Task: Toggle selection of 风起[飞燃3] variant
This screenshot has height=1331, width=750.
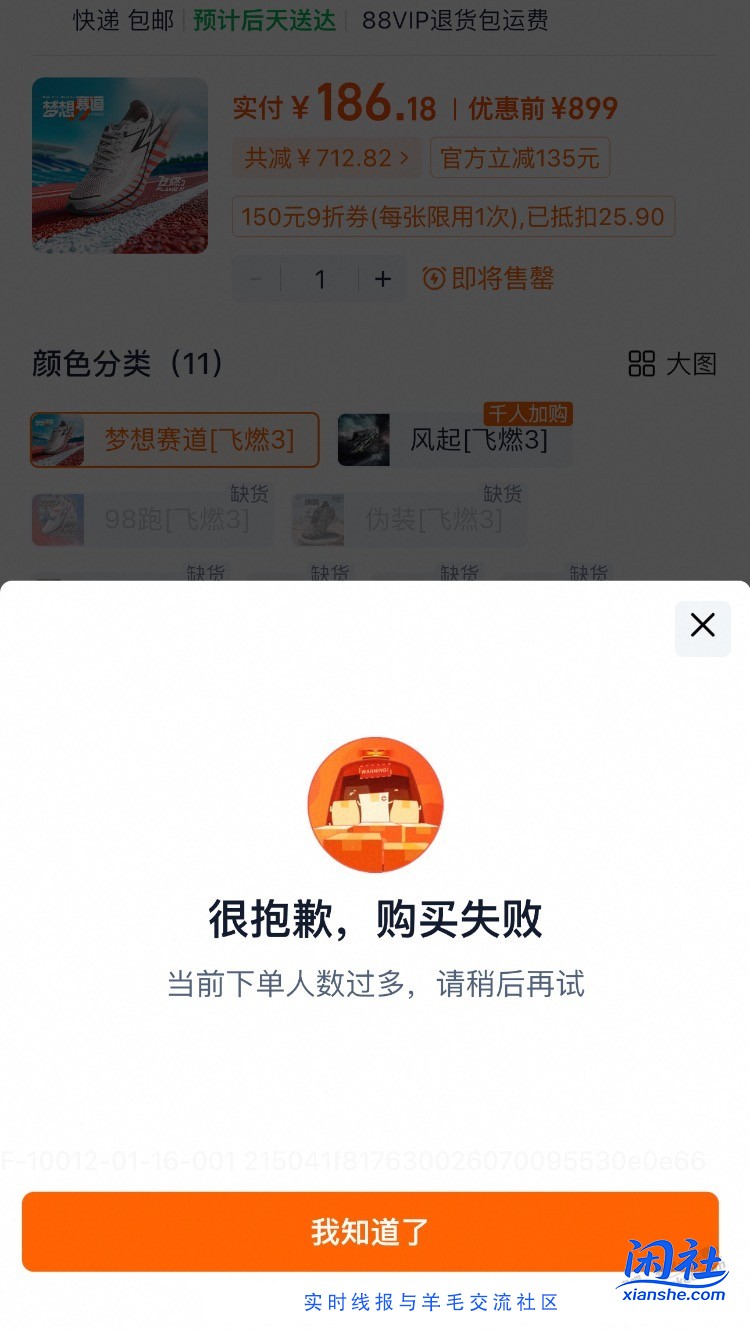Action: click(455, 440)
